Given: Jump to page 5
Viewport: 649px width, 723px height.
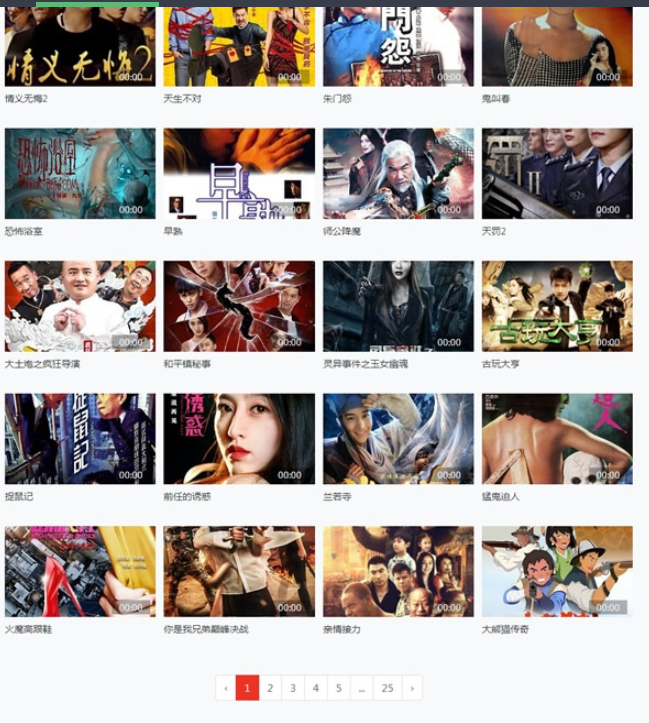Looking at the screenshot, I should tap(339, 688).
